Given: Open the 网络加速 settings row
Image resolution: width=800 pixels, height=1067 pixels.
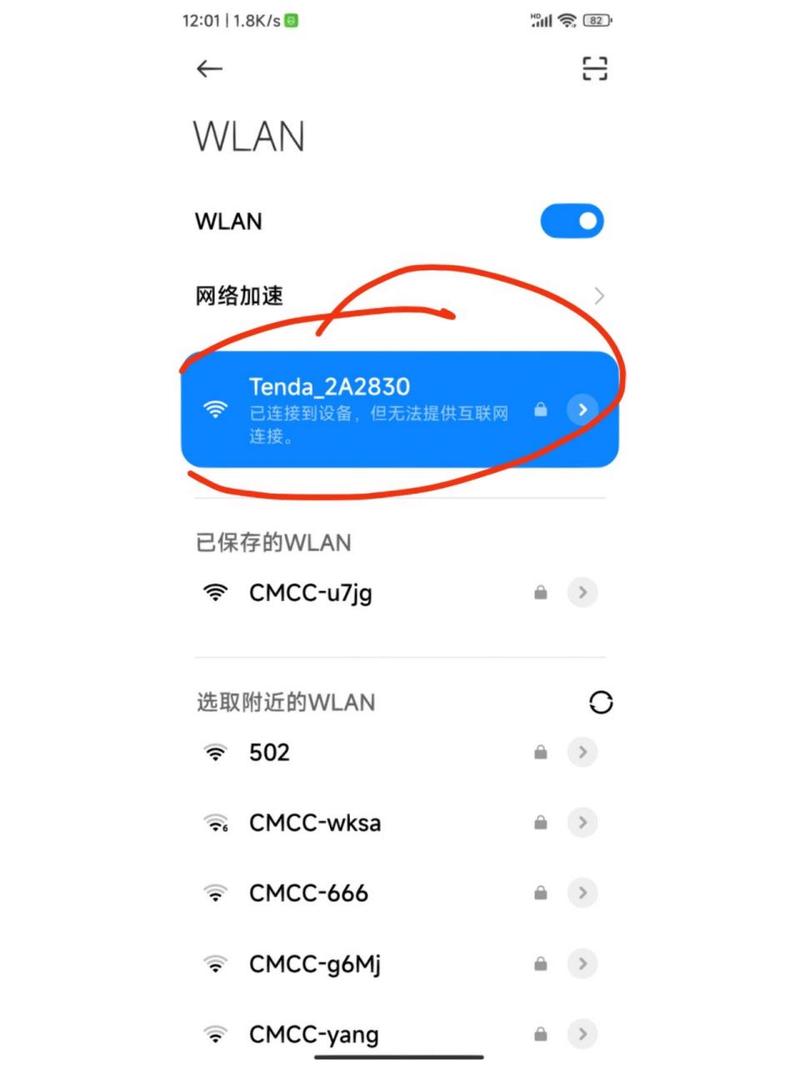Looking at the screenshot, I should click(x=400, y=296).
